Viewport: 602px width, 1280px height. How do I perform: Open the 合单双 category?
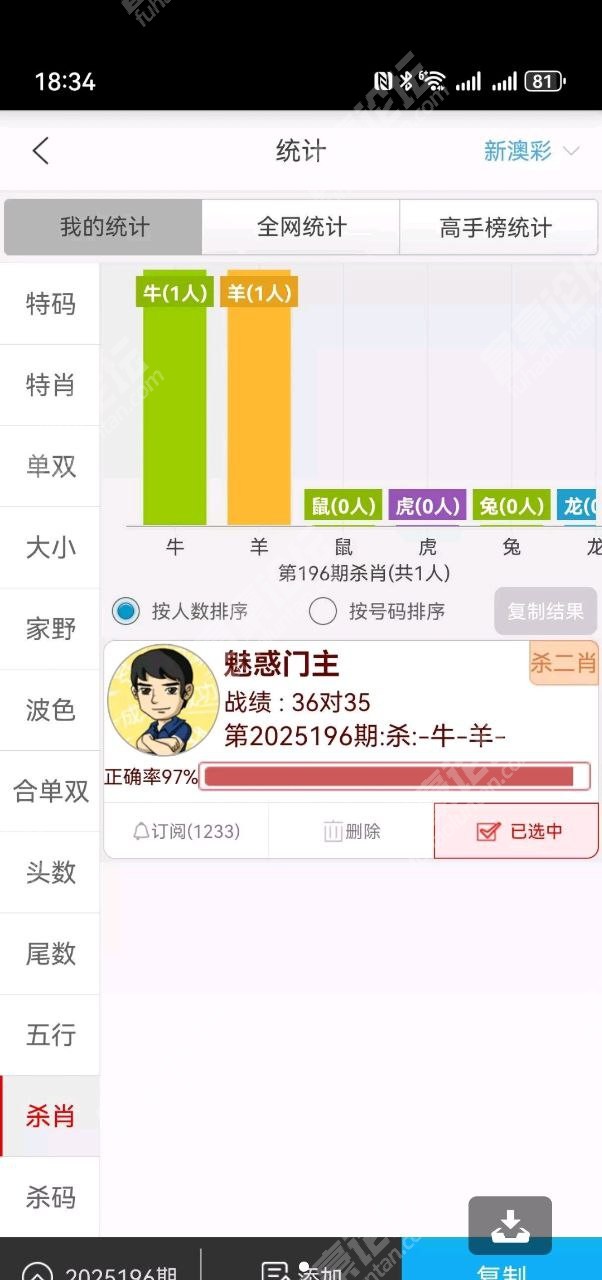tap(50, 791)
